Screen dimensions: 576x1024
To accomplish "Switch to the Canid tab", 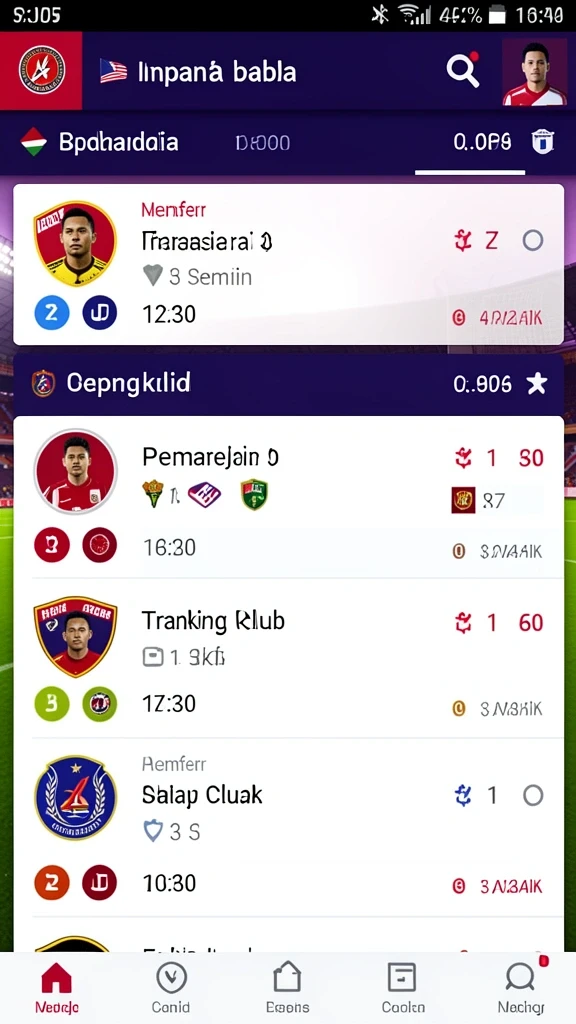I will point(171,988).
